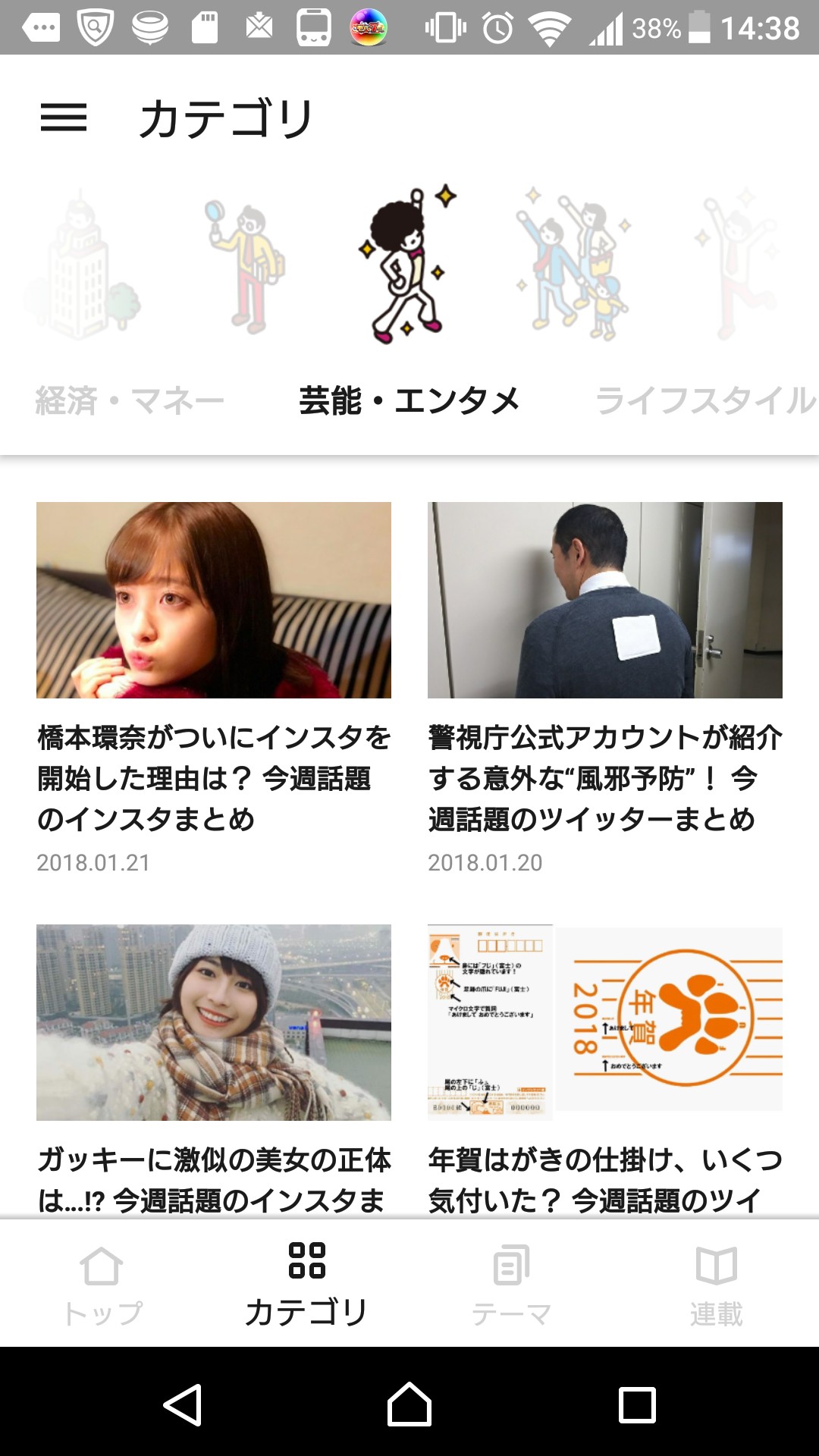This screenshot has height=1456, width=819.
Task: Open the ガッキーに激似の美女 article
Action: [214, 1071]
